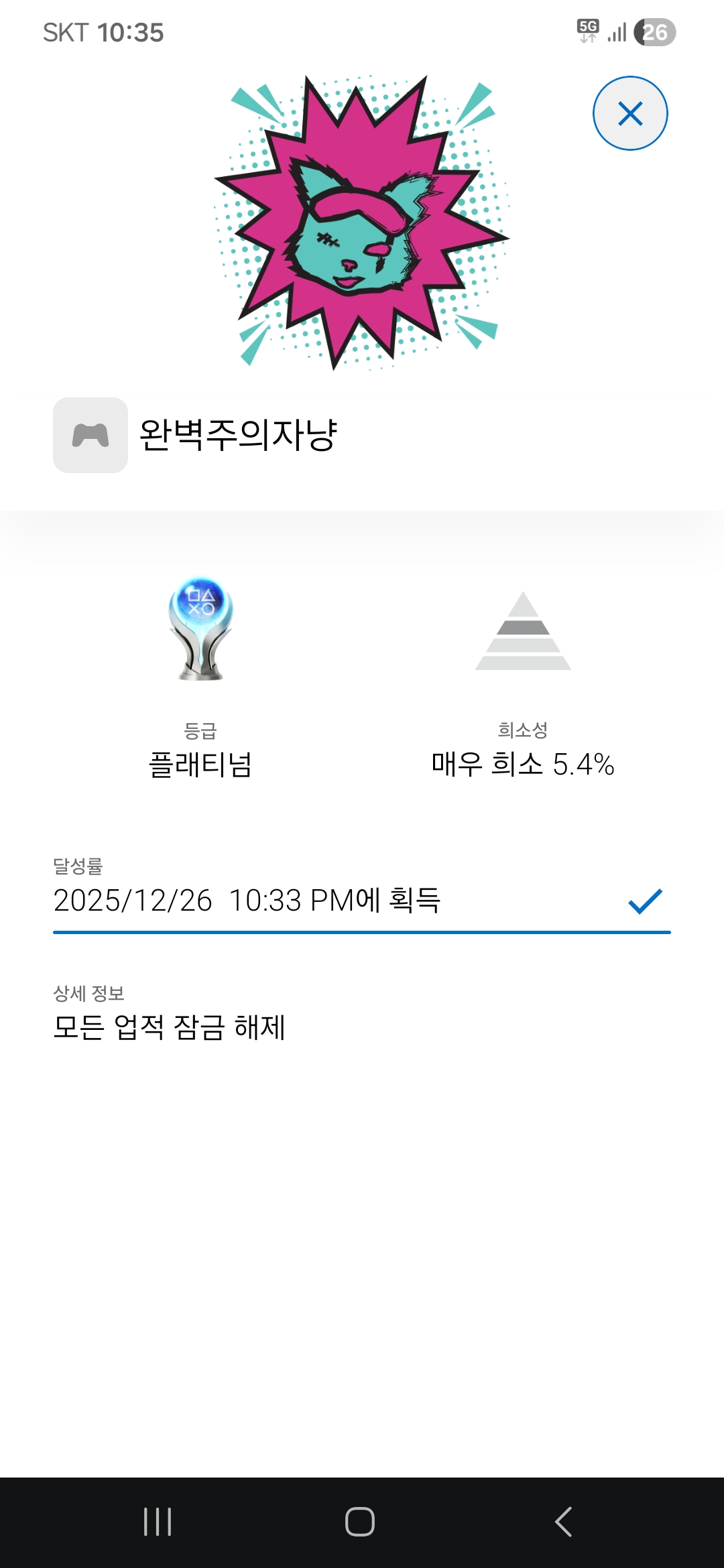Close the trophy detail screen
The width and height of the screenshot is (724, 1568).
click(629, 113)
